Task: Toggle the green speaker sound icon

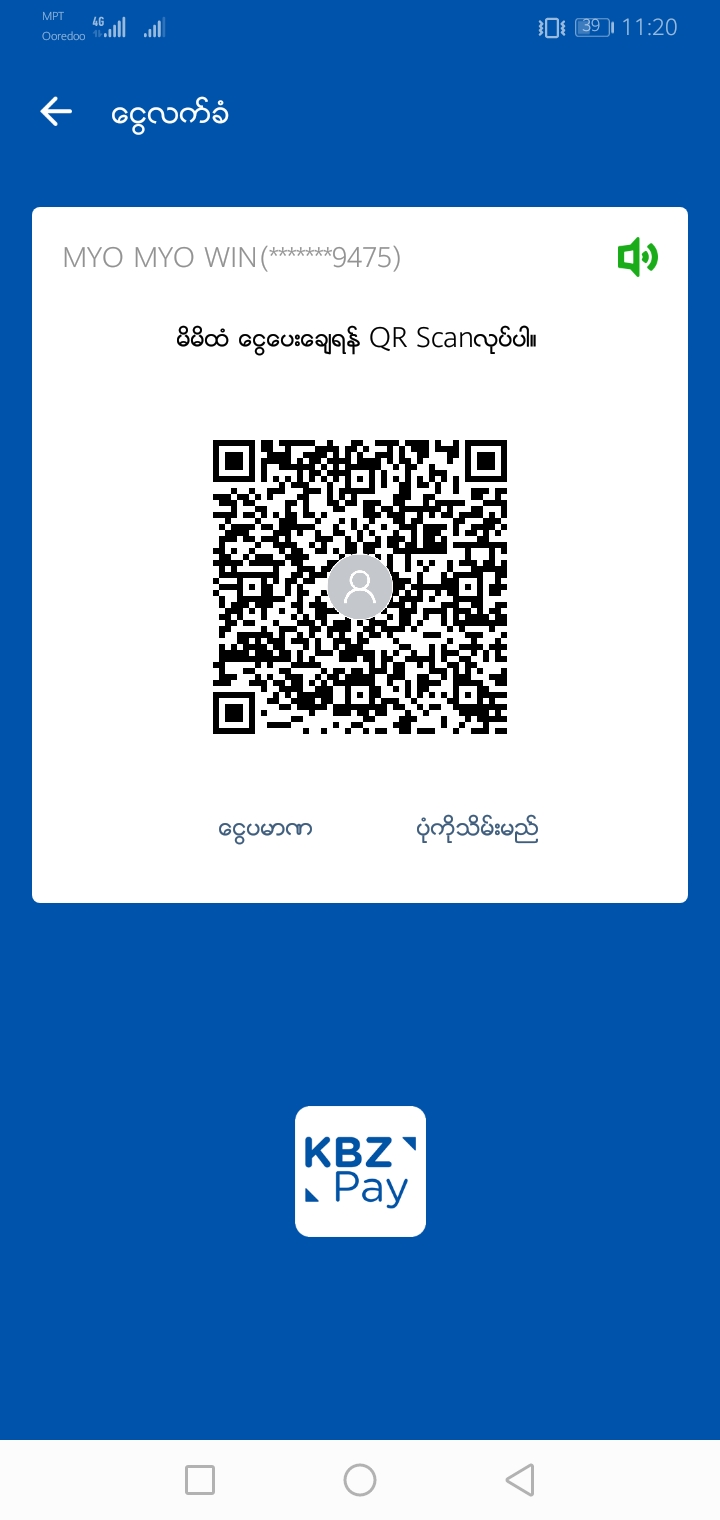Action: [637, 258]
